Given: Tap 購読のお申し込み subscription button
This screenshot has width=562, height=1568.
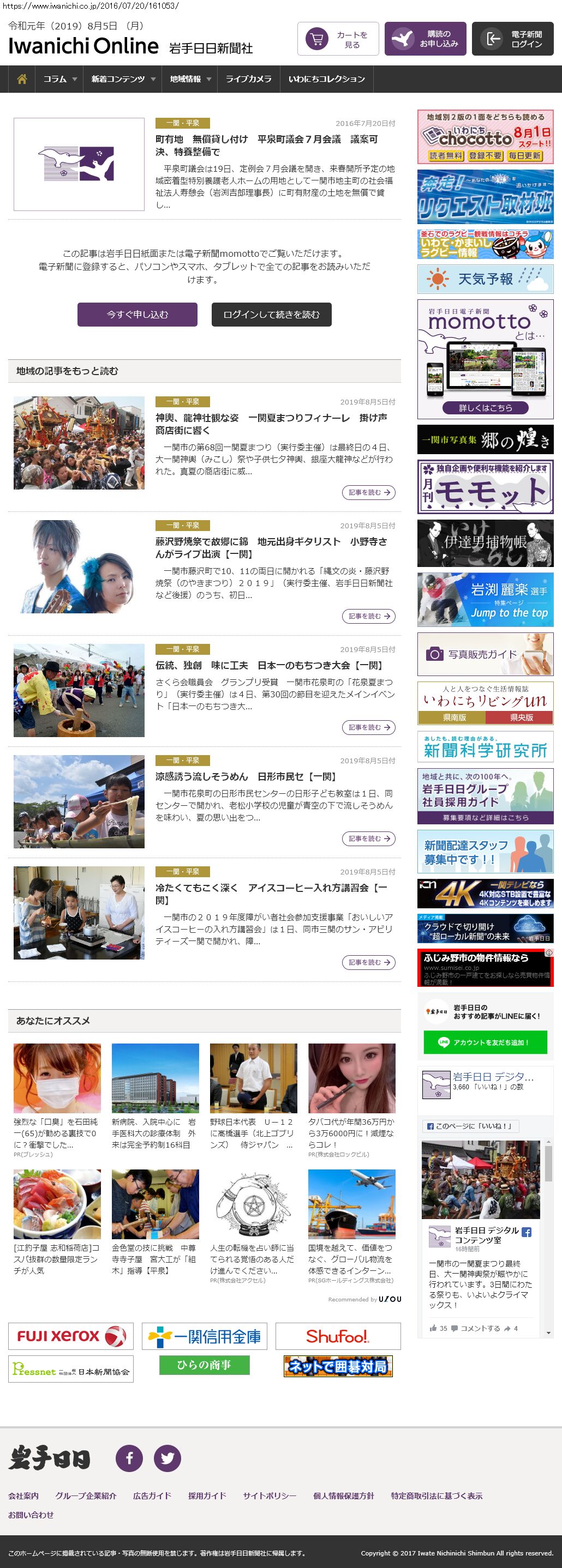Looking at the screenshot, I should point(425,40).
